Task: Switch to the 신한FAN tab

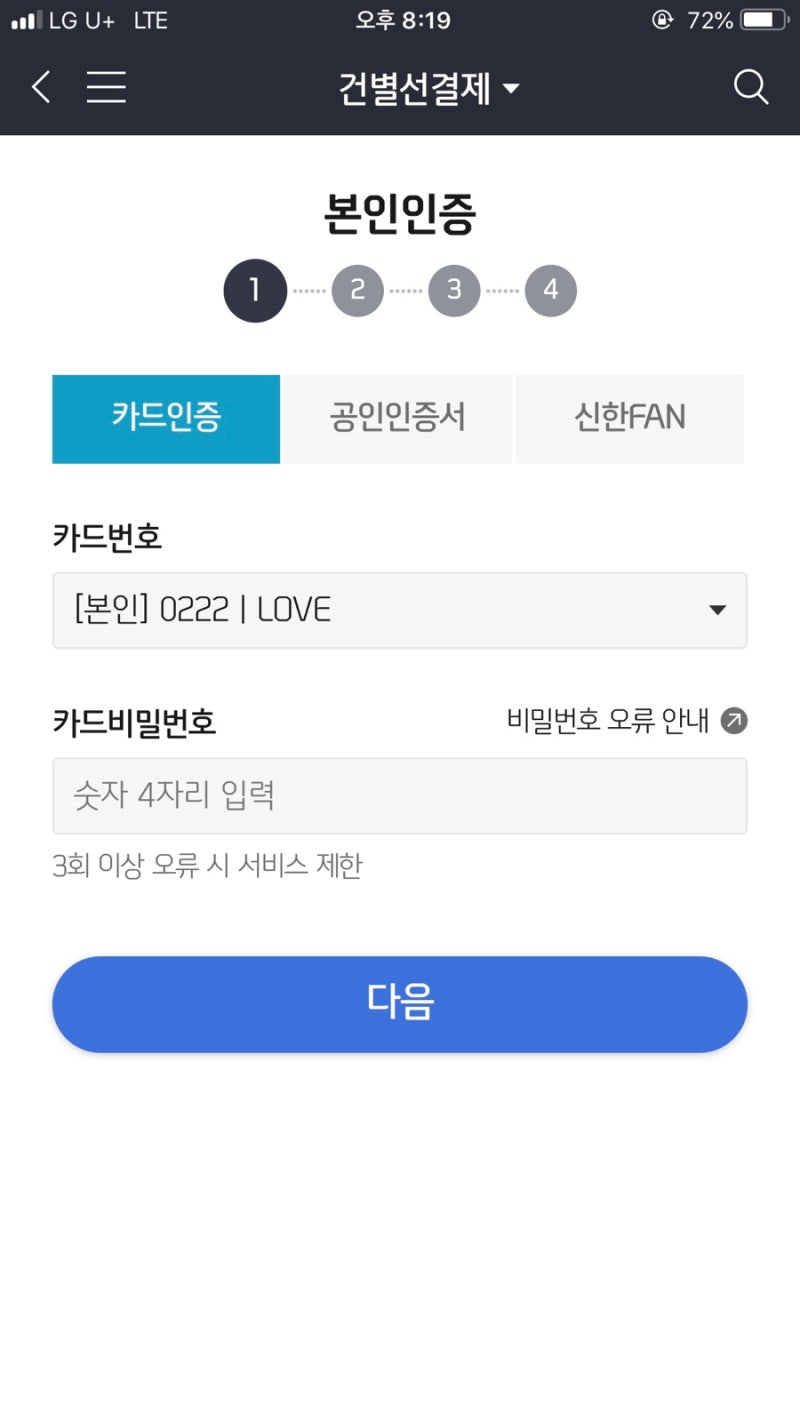Action: tap(630, 419)
